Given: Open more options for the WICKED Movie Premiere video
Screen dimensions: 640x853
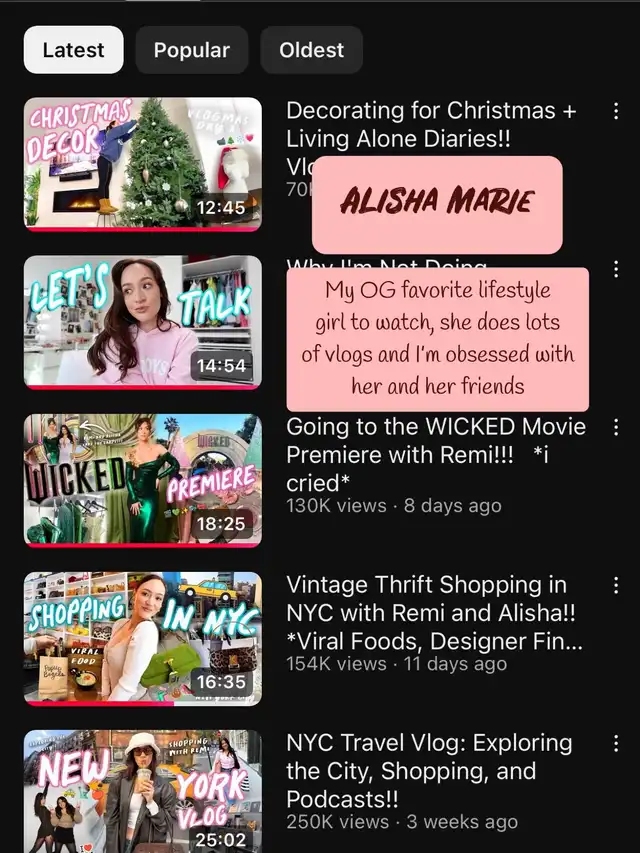Looking at the screenshot, I should 615,428.
